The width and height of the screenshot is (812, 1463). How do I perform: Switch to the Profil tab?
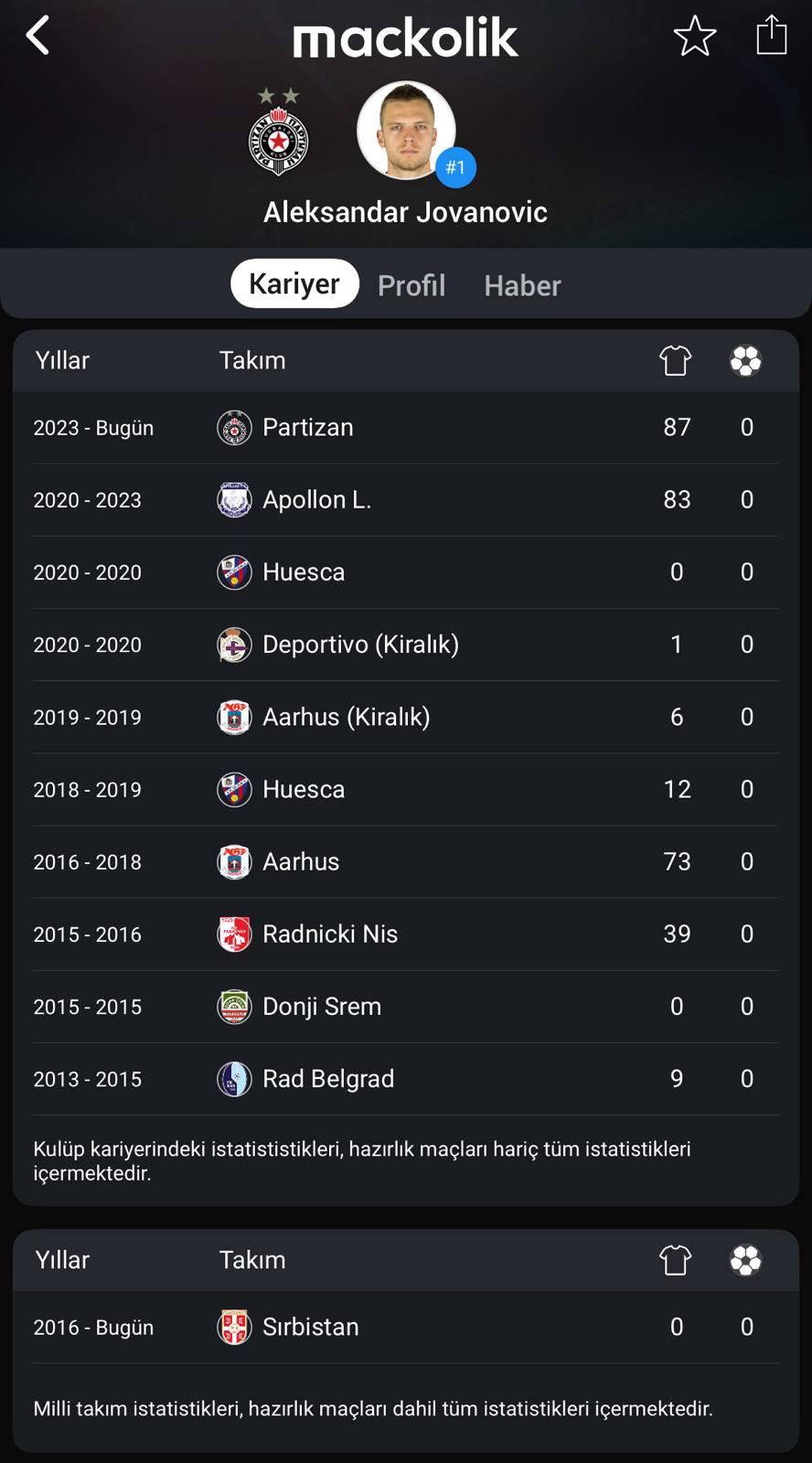pyautogui.click(x=411, y=285)
